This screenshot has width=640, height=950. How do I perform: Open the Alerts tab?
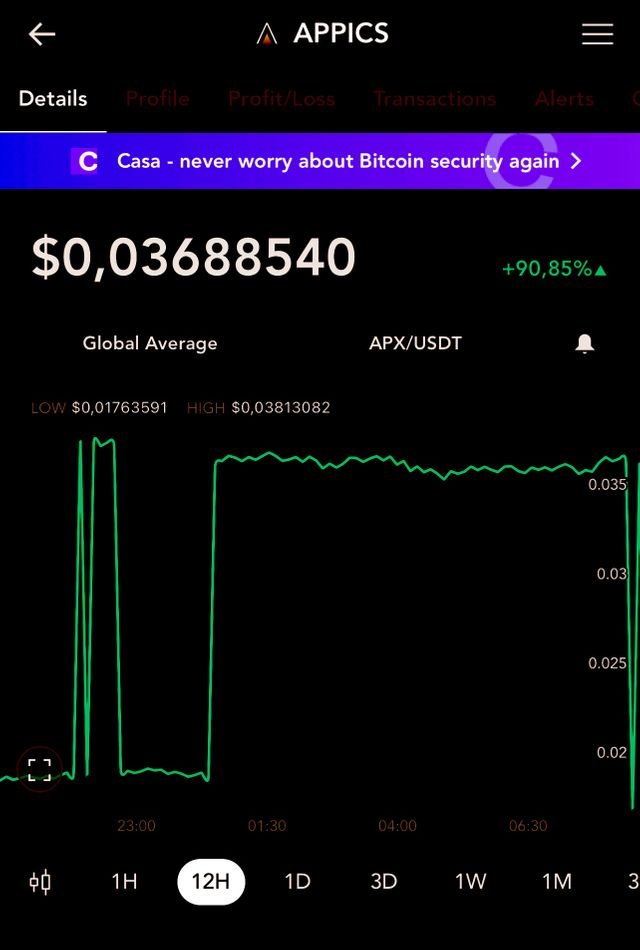(564, 99)
